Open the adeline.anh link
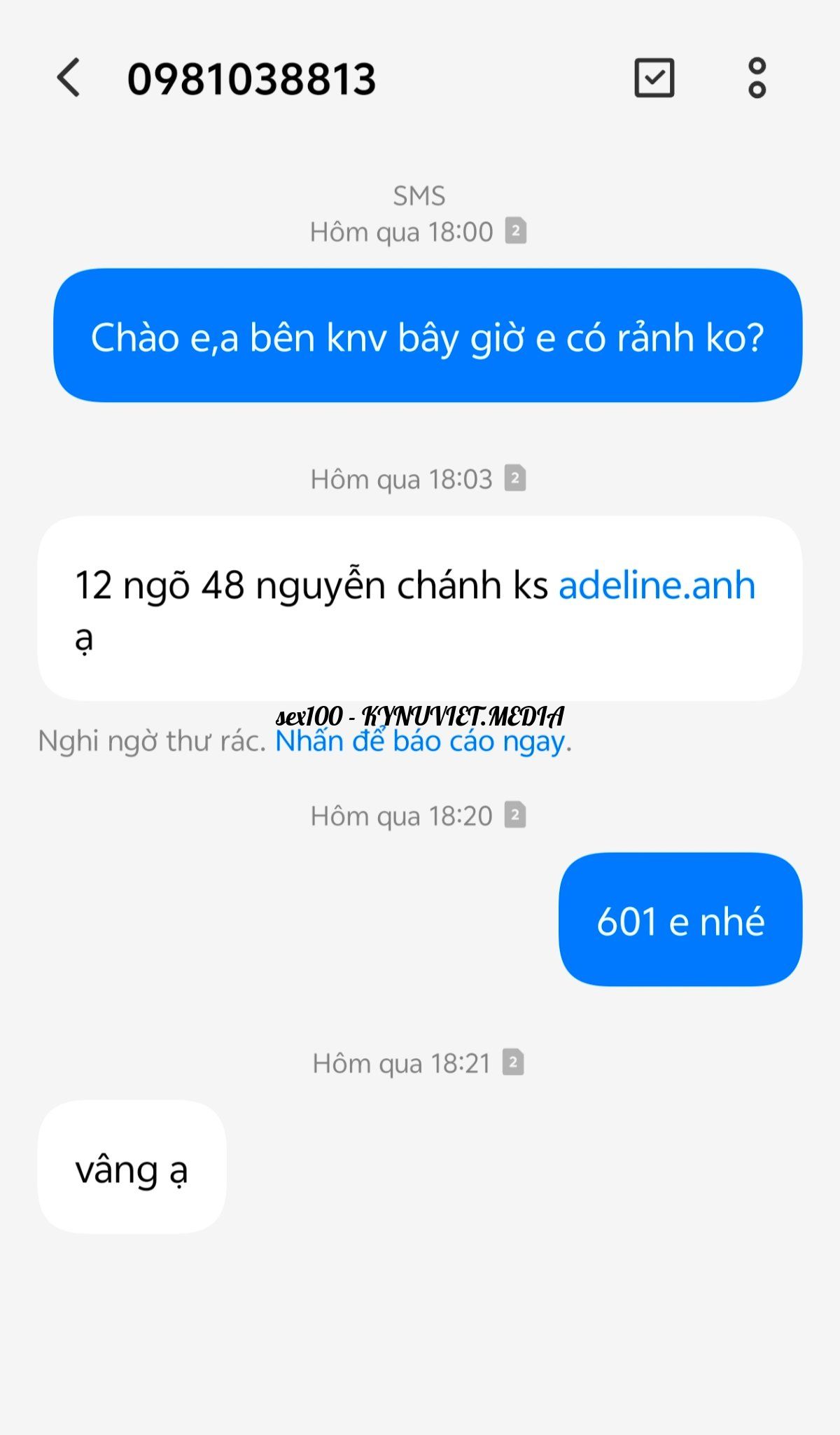Image resolution: width=840 pixels, height=1435 pixels. pyautogui.click(x=657, y=585)
